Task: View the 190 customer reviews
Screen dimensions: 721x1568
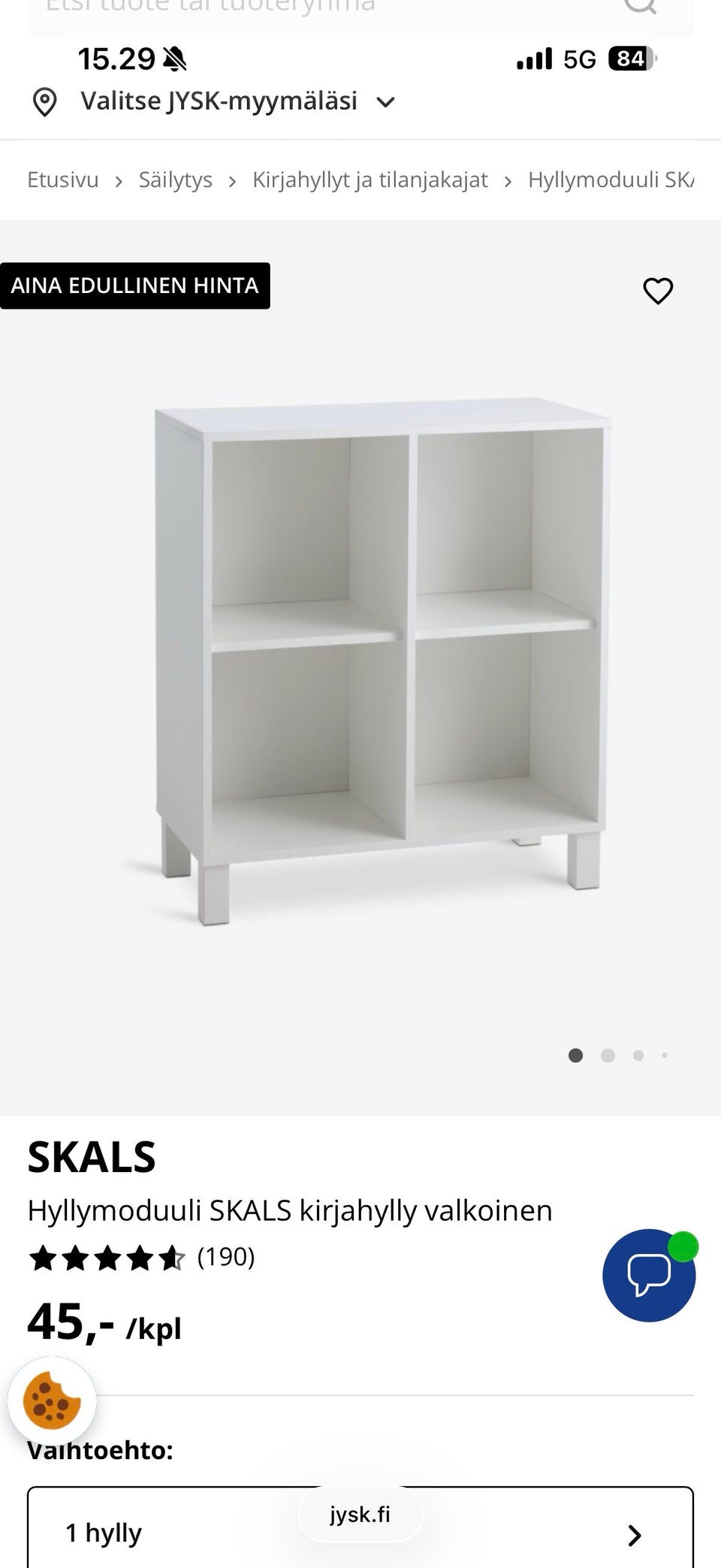Action: [x=225, y=1257]
